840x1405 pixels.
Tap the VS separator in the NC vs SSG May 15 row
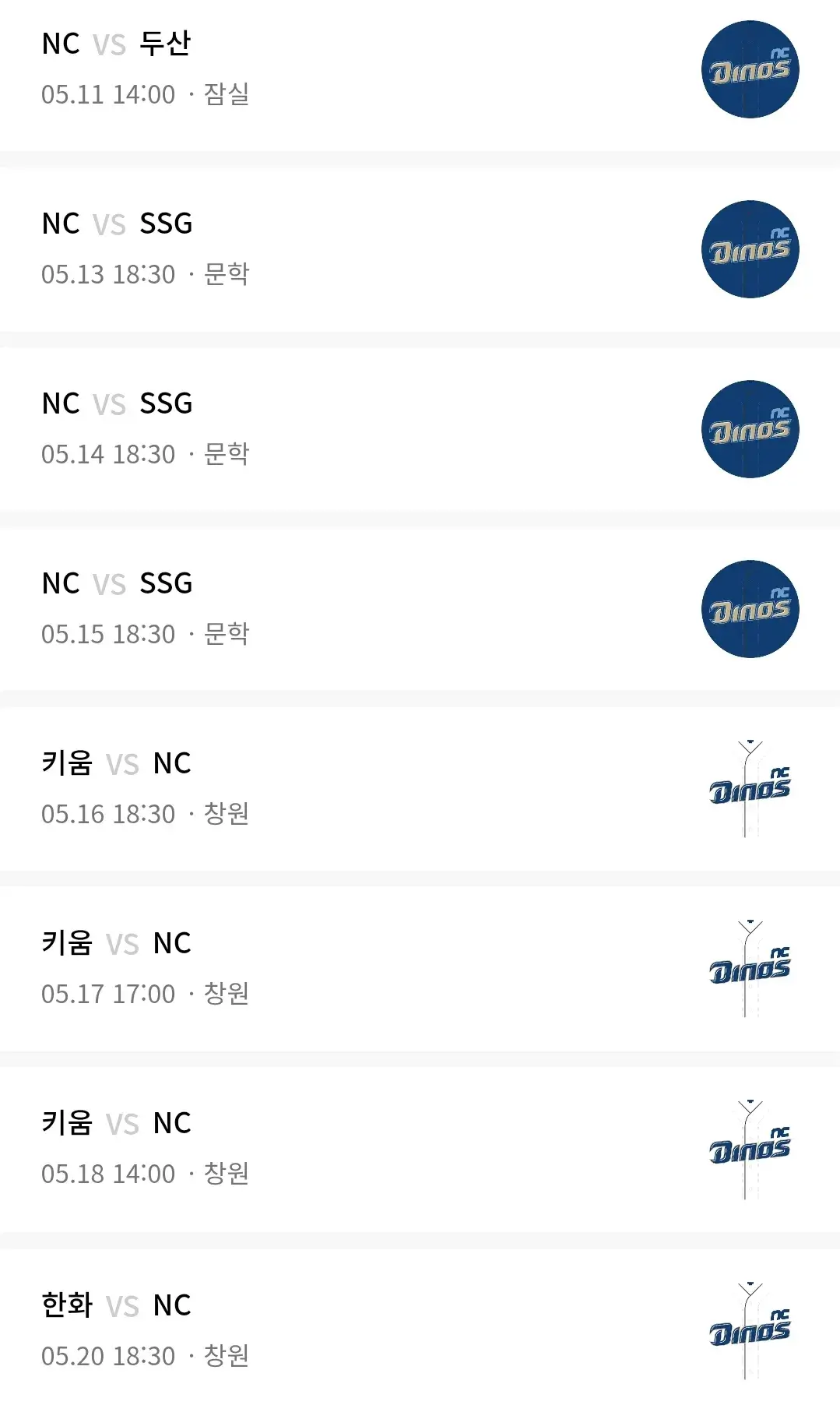pos(111,583)
